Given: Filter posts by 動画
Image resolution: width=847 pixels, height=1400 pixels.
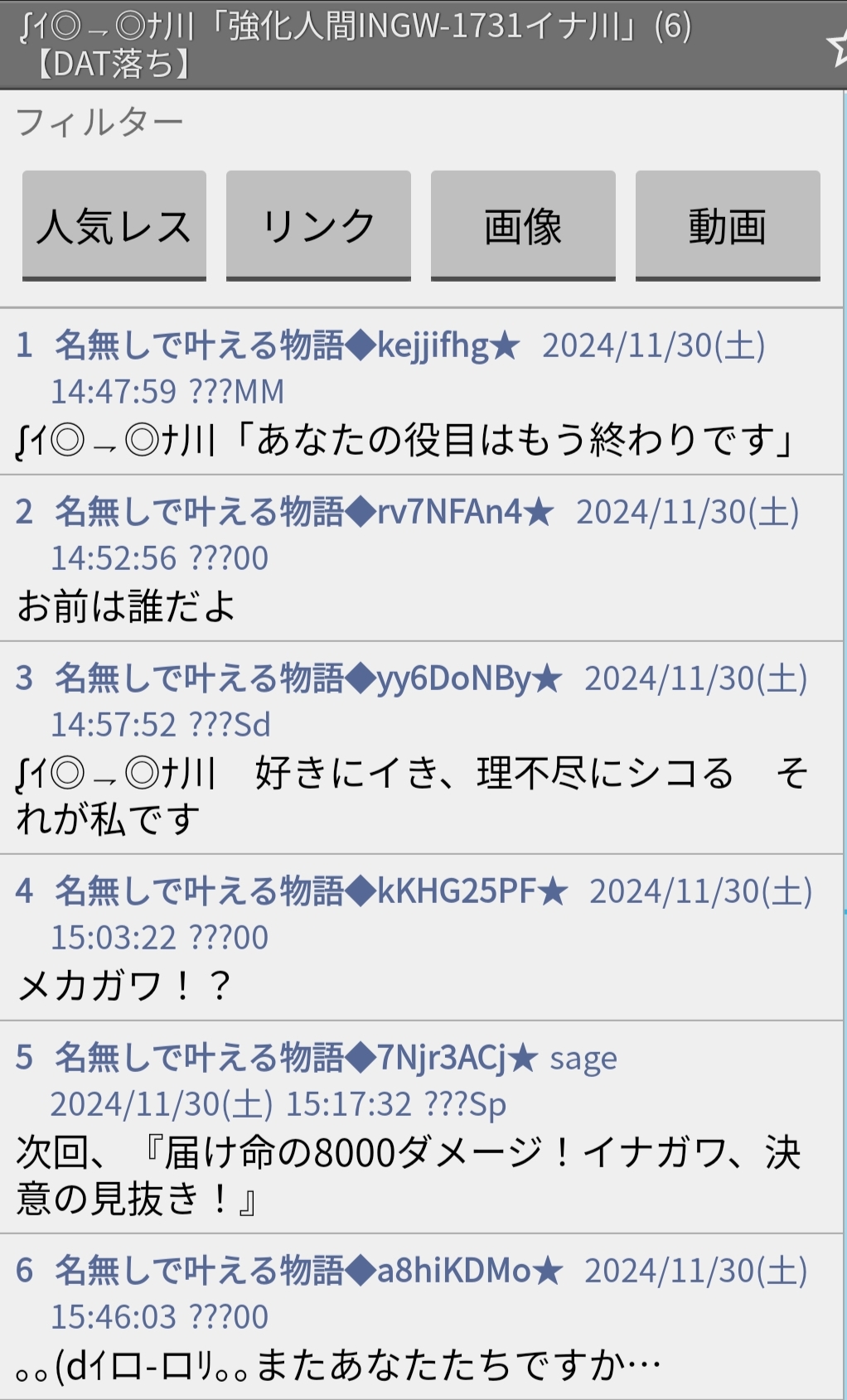Looking at the screenshot, I should (728, 225).
